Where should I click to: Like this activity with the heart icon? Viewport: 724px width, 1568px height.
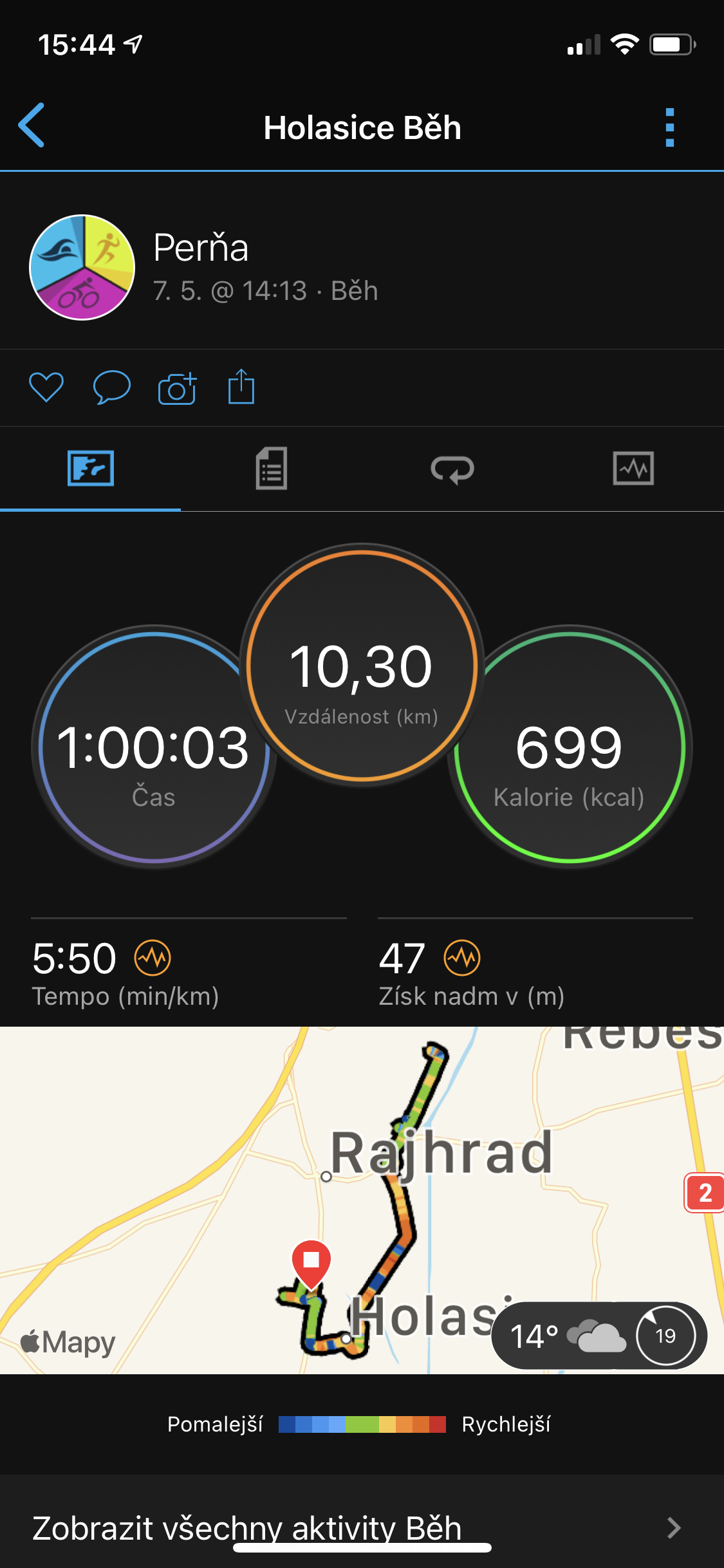click(x=46, y=387)
